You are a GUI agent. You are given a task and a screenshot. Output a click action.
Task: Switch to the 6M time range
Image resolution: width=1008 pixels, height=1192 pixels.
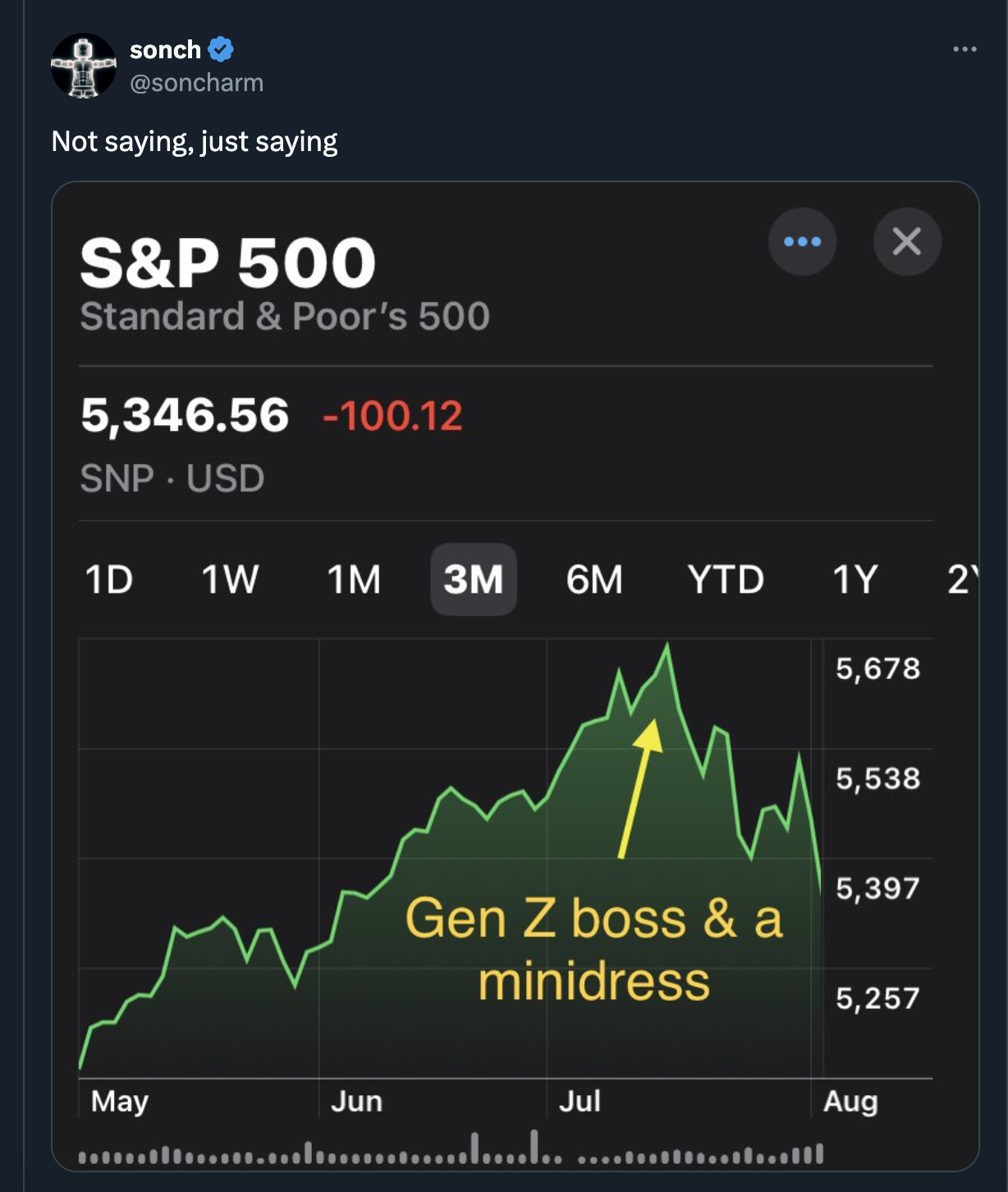[594, 580]
